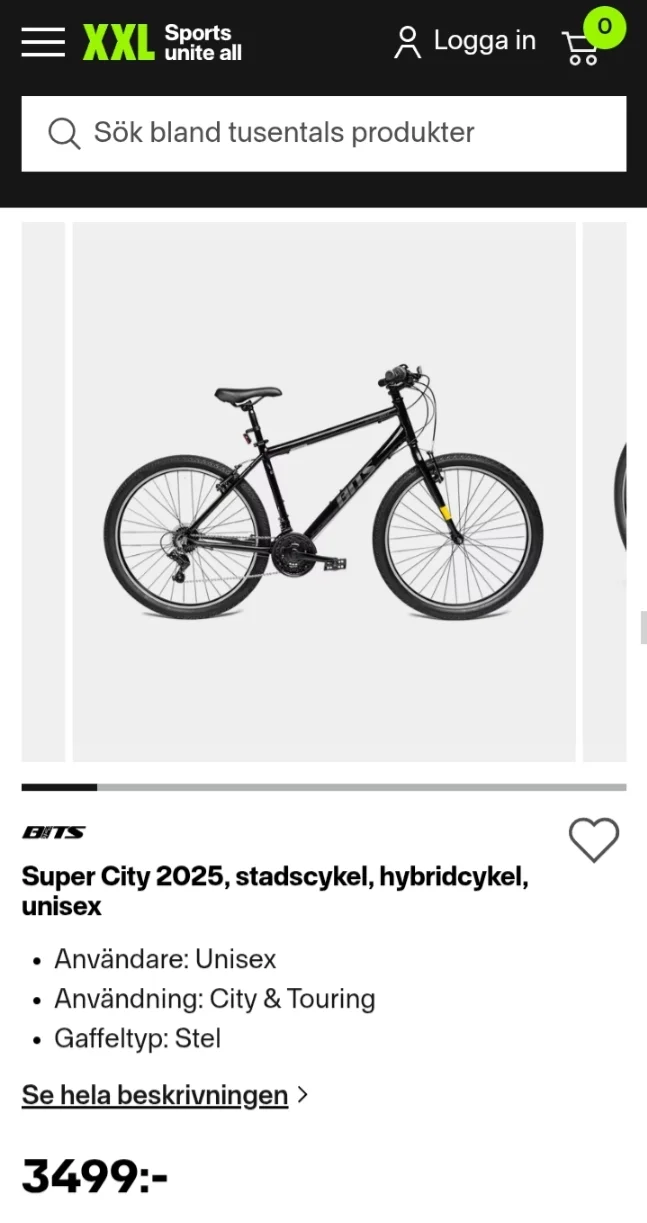Screen dimensions: 647x1223
Task: Add Super City 2025 to favorites
Action: tap(594, 840)
